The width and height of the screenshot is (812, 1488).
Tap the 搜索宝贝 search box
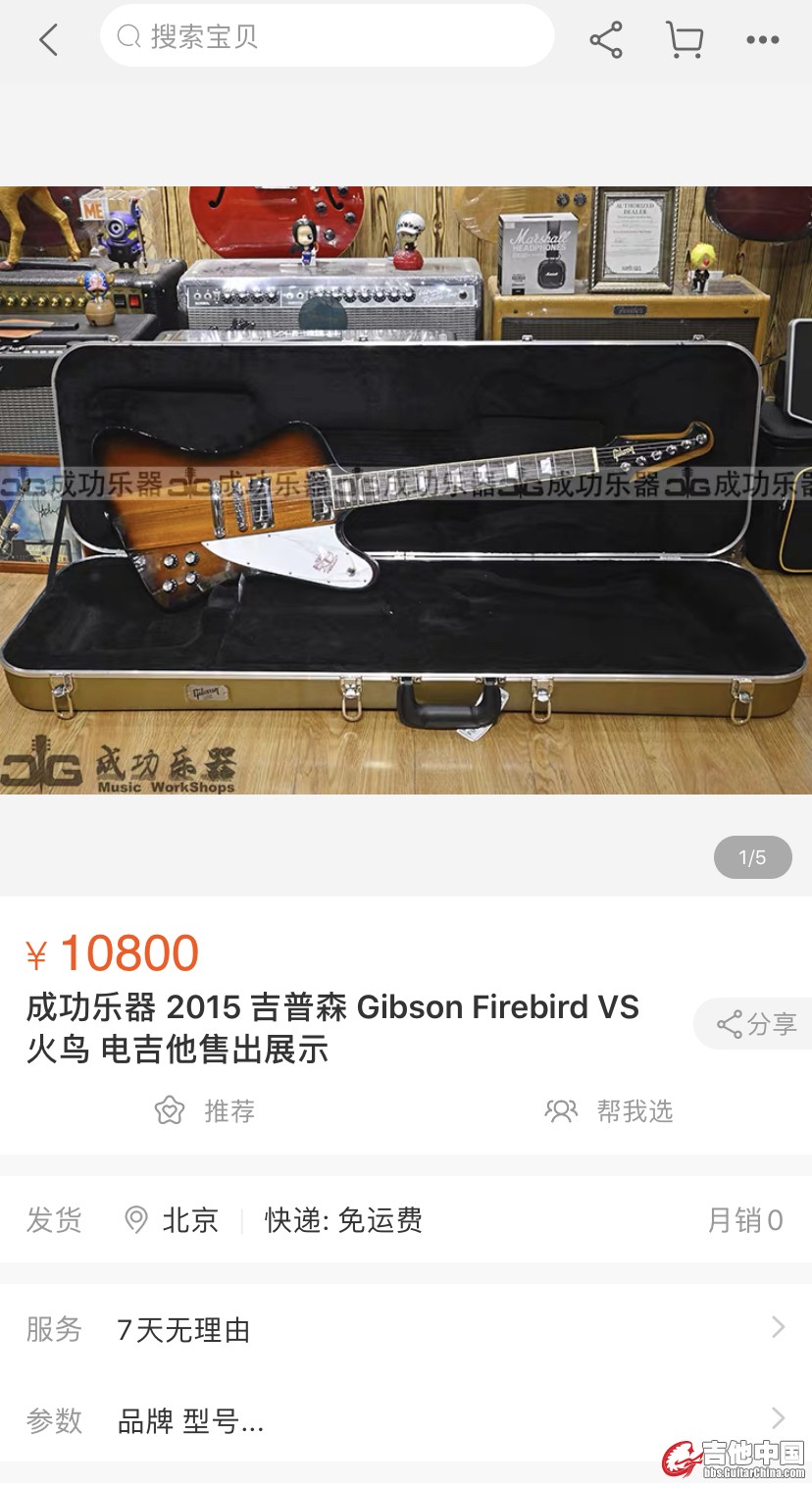[327, 37]
